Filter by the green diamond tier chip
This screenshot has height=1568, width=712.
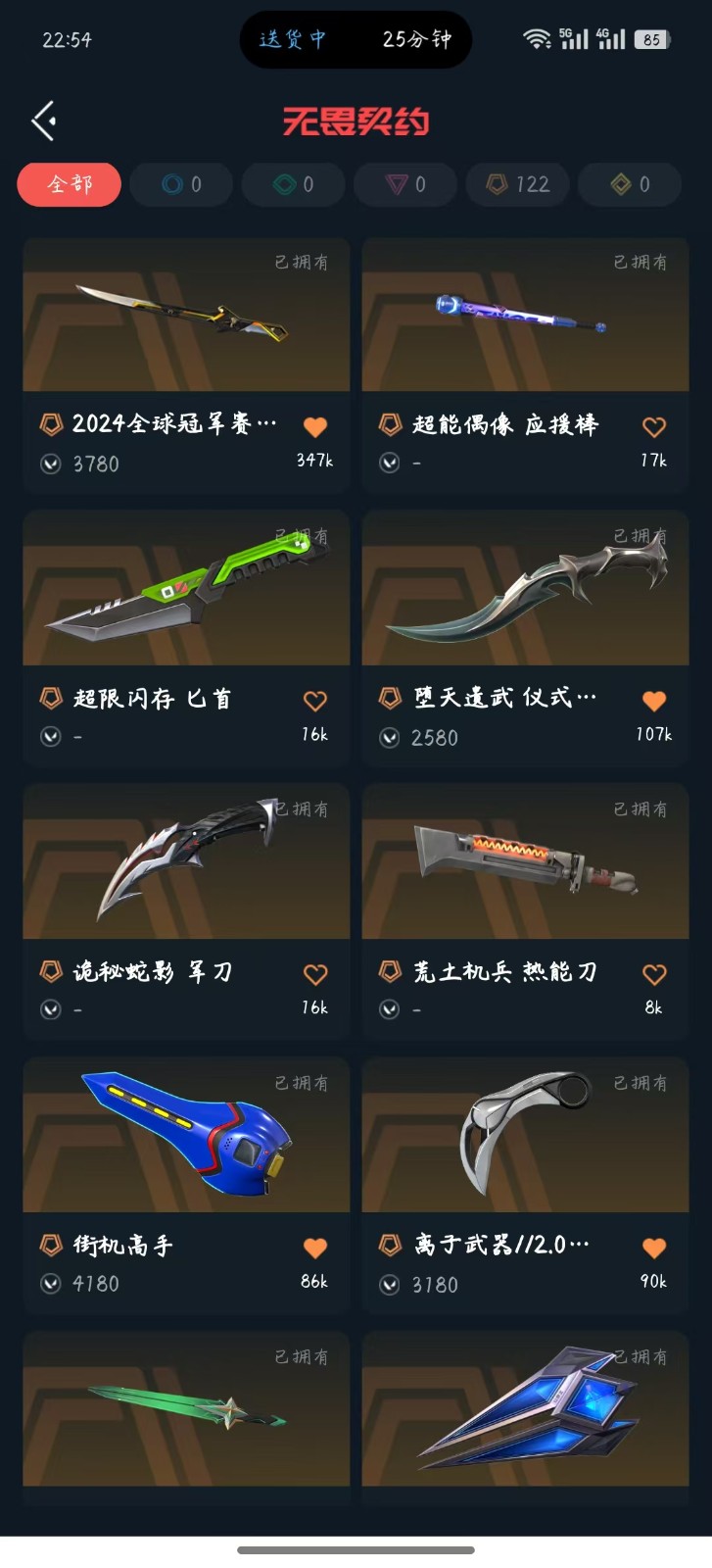point(293,184)
